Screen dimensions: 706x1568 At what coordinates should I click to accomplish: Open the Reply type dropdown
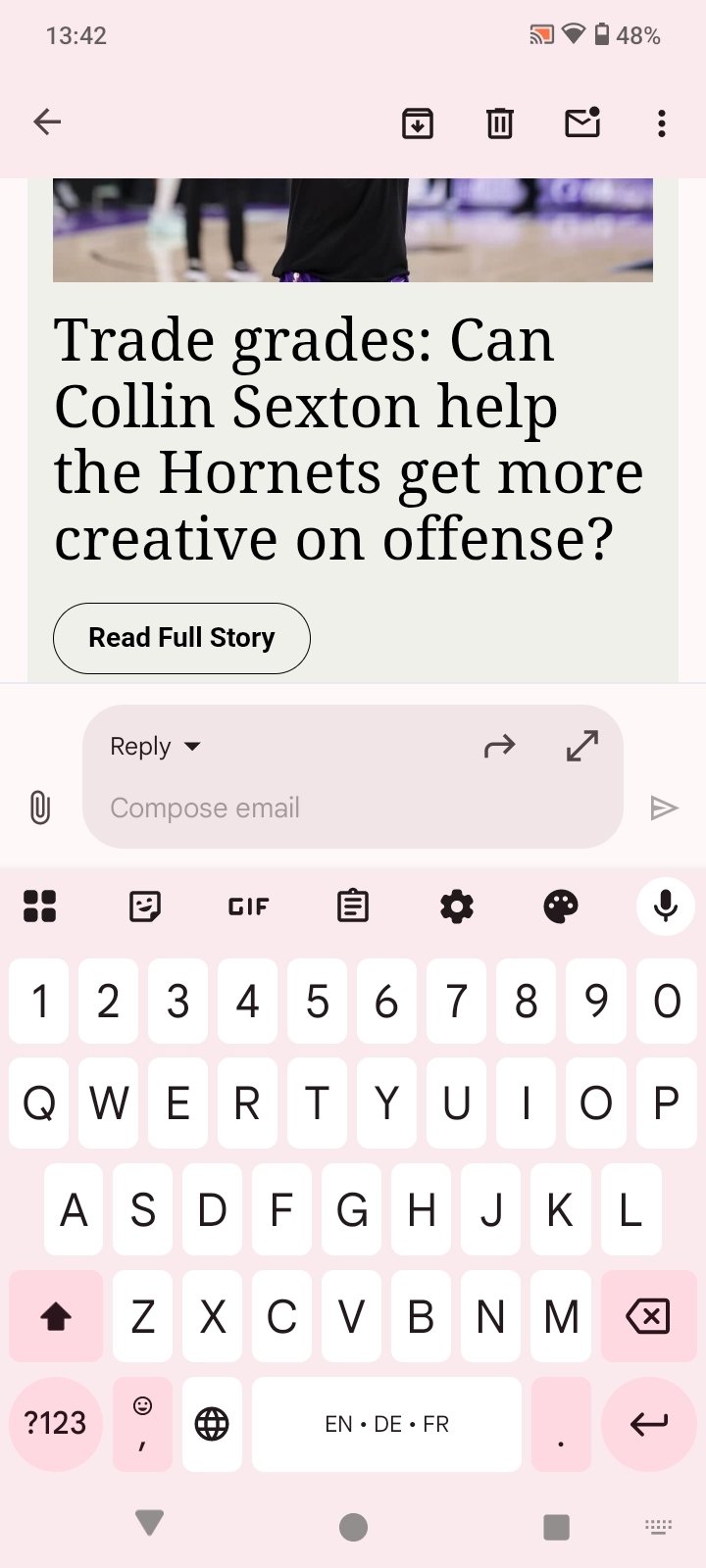[155, 747]
